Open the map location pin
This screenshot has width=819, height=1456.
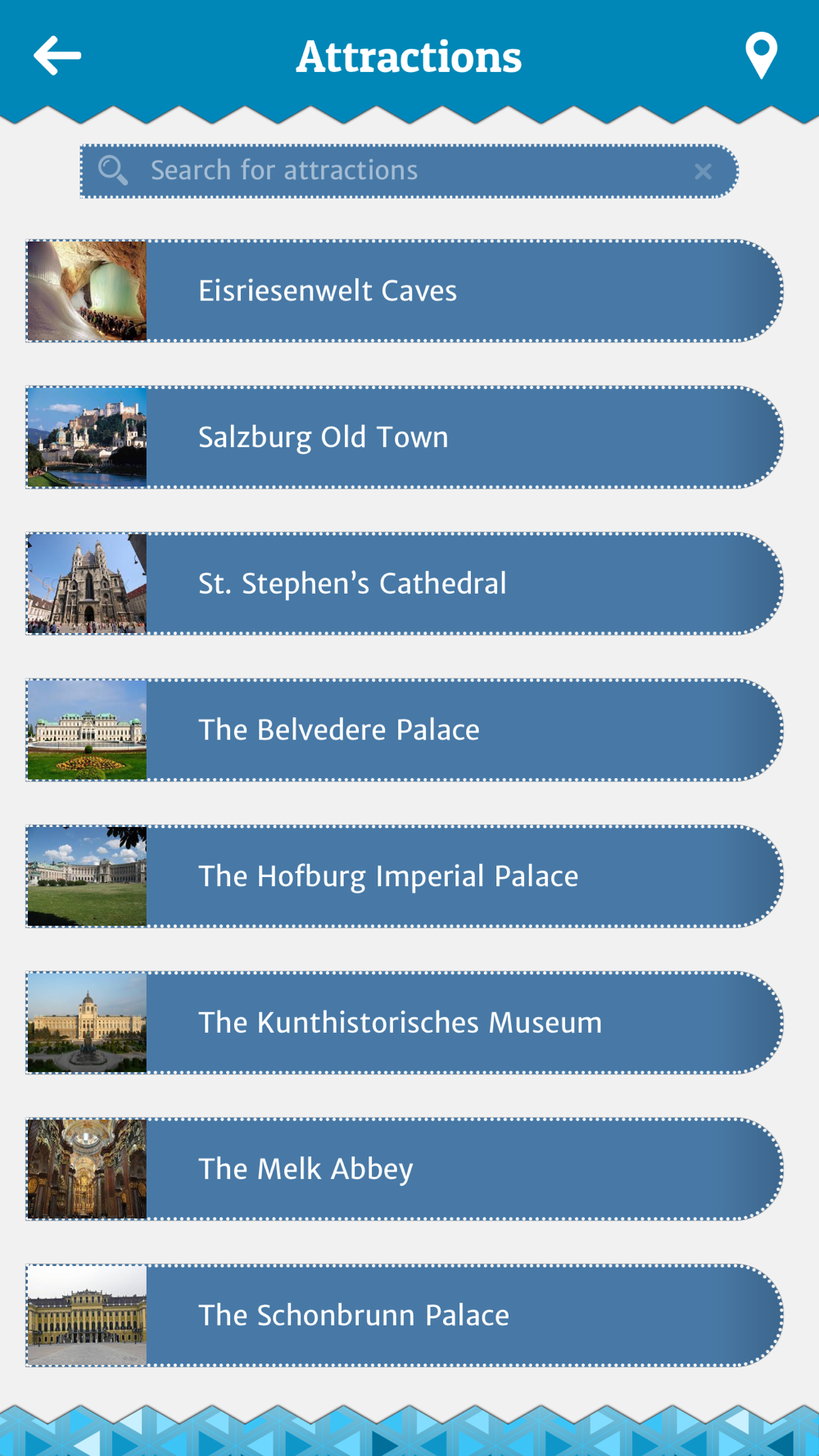(761, 56)
